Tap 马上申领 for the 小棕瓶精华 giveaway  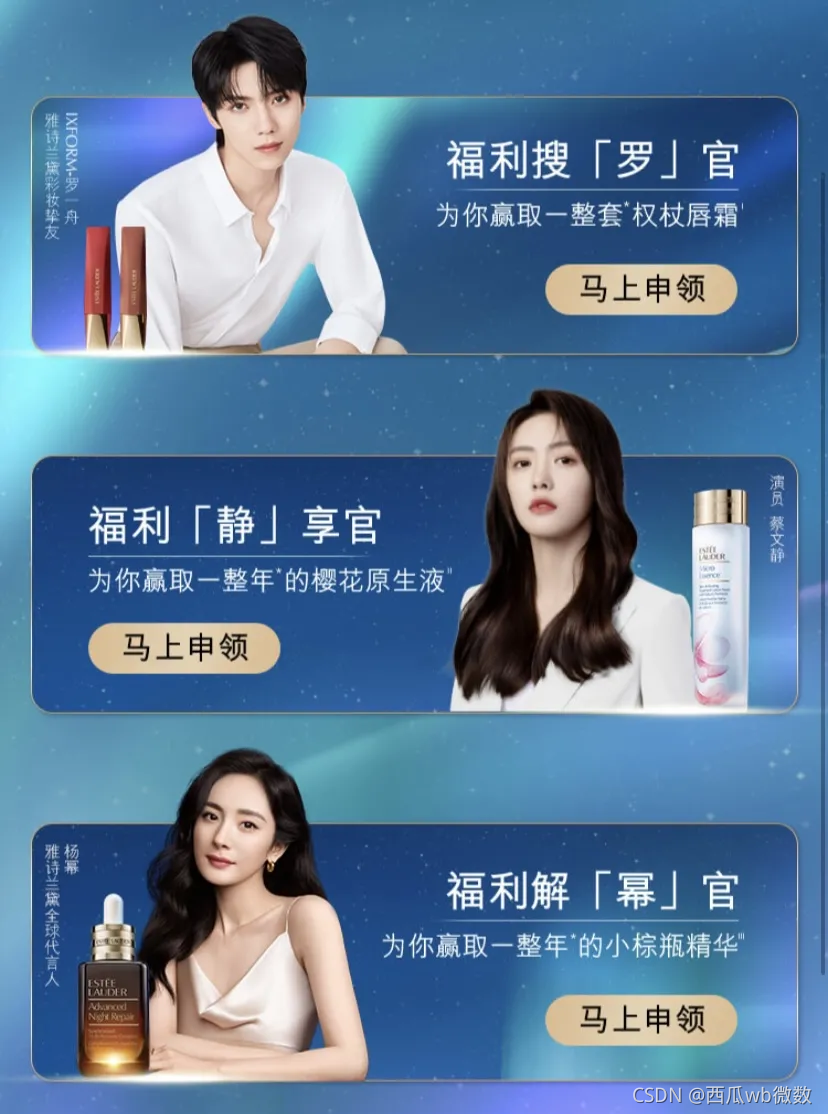coord(641,1020)
